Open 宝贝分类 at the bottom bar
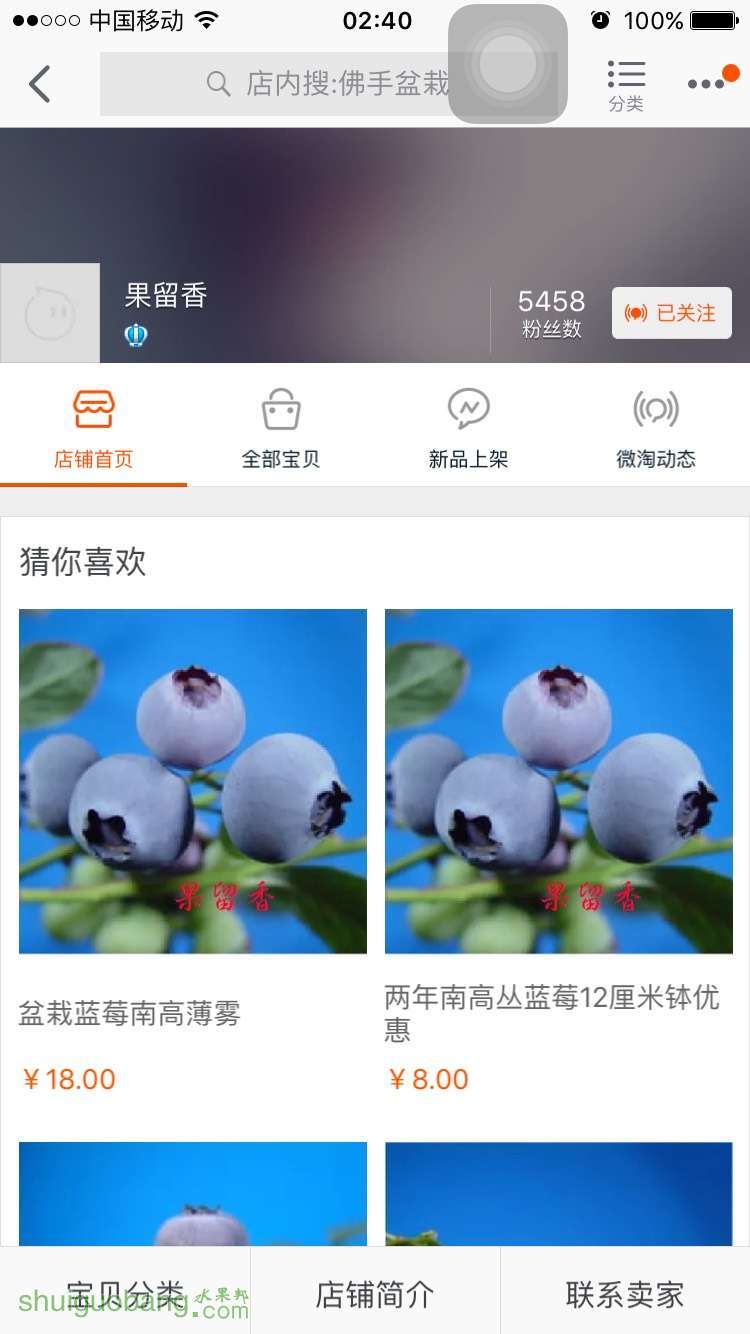Viewport: 750px width, 1334px height. pyautogui.click(x=125, y=1293)
